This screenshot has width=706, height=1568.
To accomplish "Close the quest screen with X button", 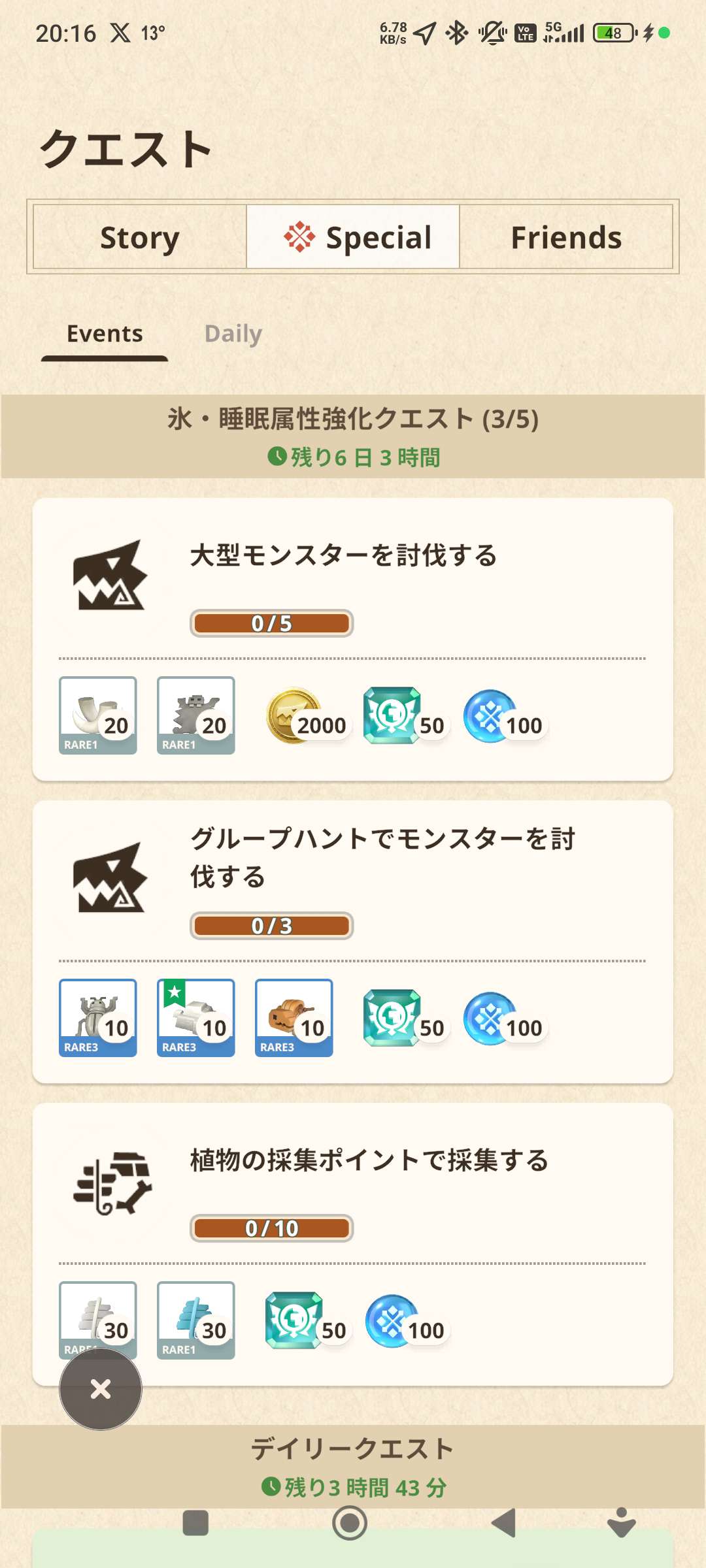I will [x=101, y=1388].
